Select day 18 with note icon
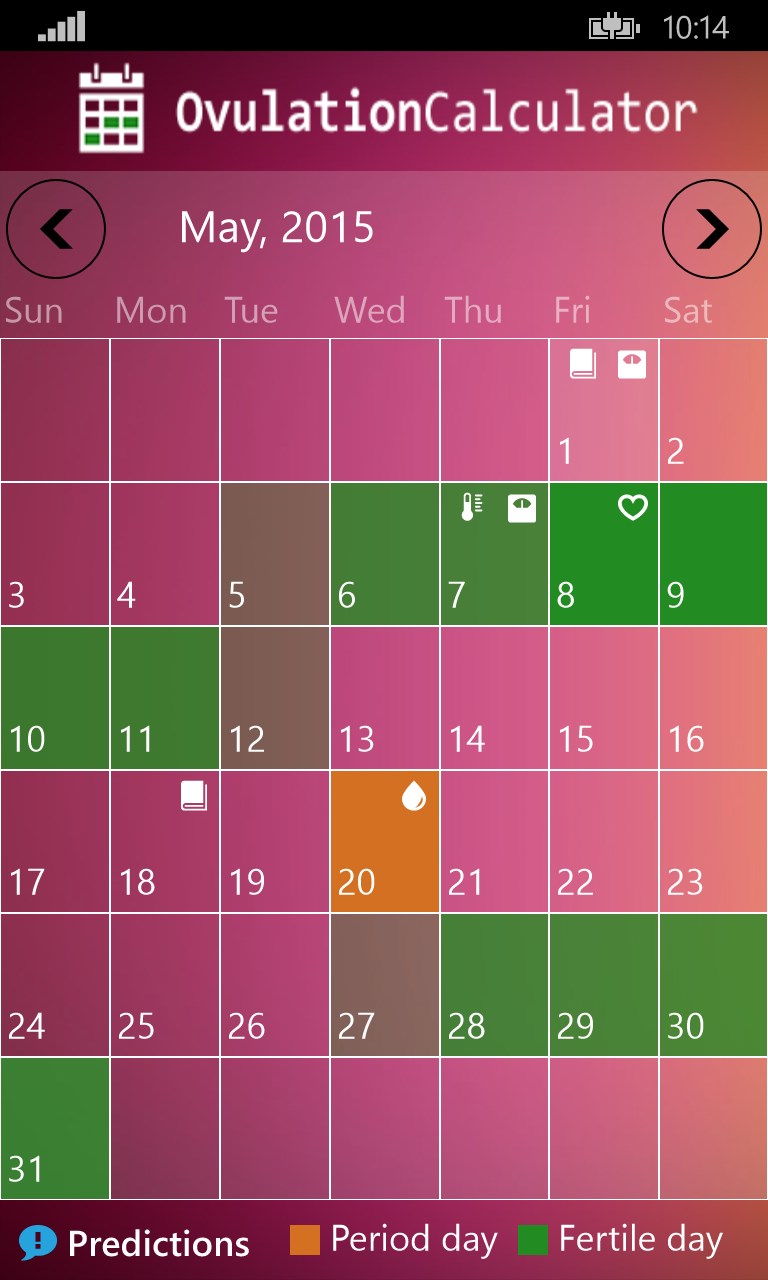This screenshot has width=768, height=1280. click(165, 841)
